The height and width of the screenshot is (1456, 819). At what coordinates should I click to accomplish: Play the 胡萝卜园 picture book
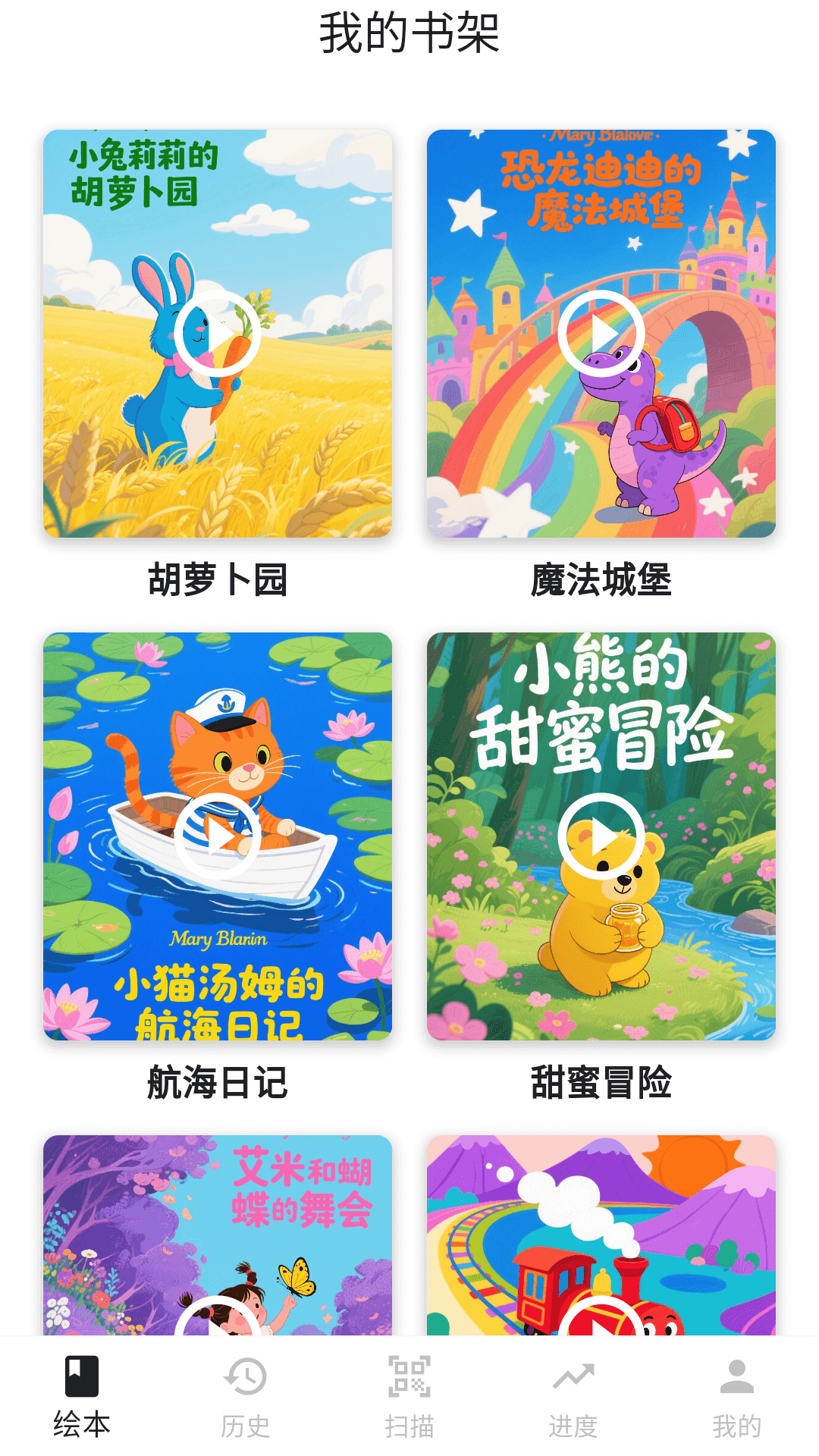(x=218, y=334)
